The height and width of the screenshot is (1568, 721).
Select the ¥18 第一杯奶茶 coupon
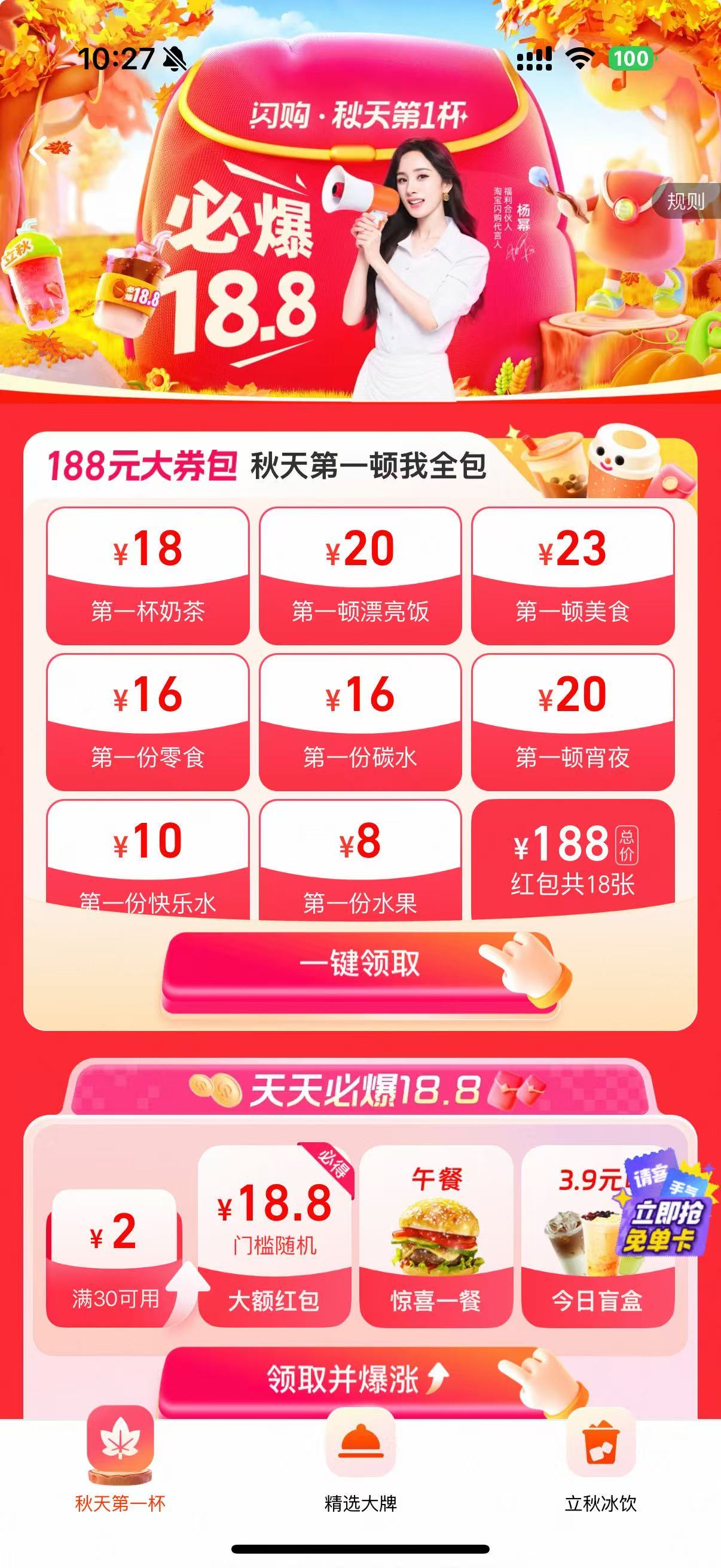point(148,575)
